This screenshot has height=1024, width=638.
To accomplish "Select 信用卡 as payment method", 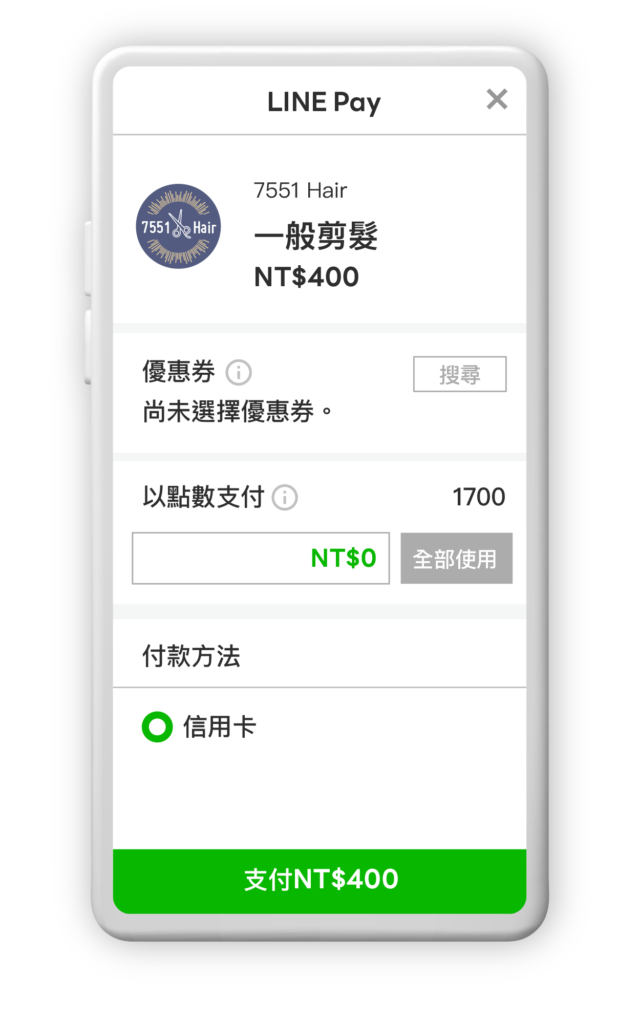I will click(x=158, y=727).
